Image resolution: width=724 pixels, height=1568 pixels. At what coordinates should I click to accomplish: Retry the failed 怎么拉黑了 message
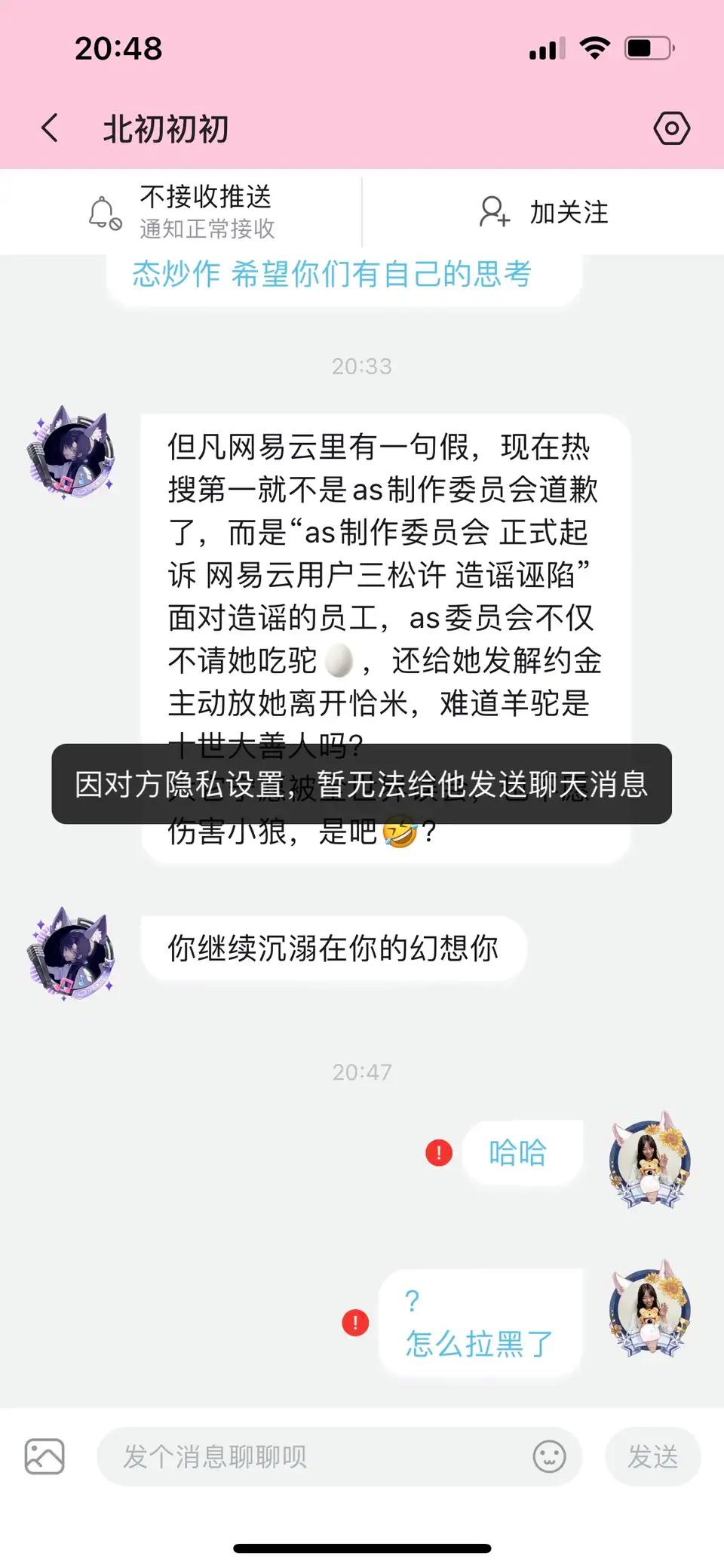355,1322
